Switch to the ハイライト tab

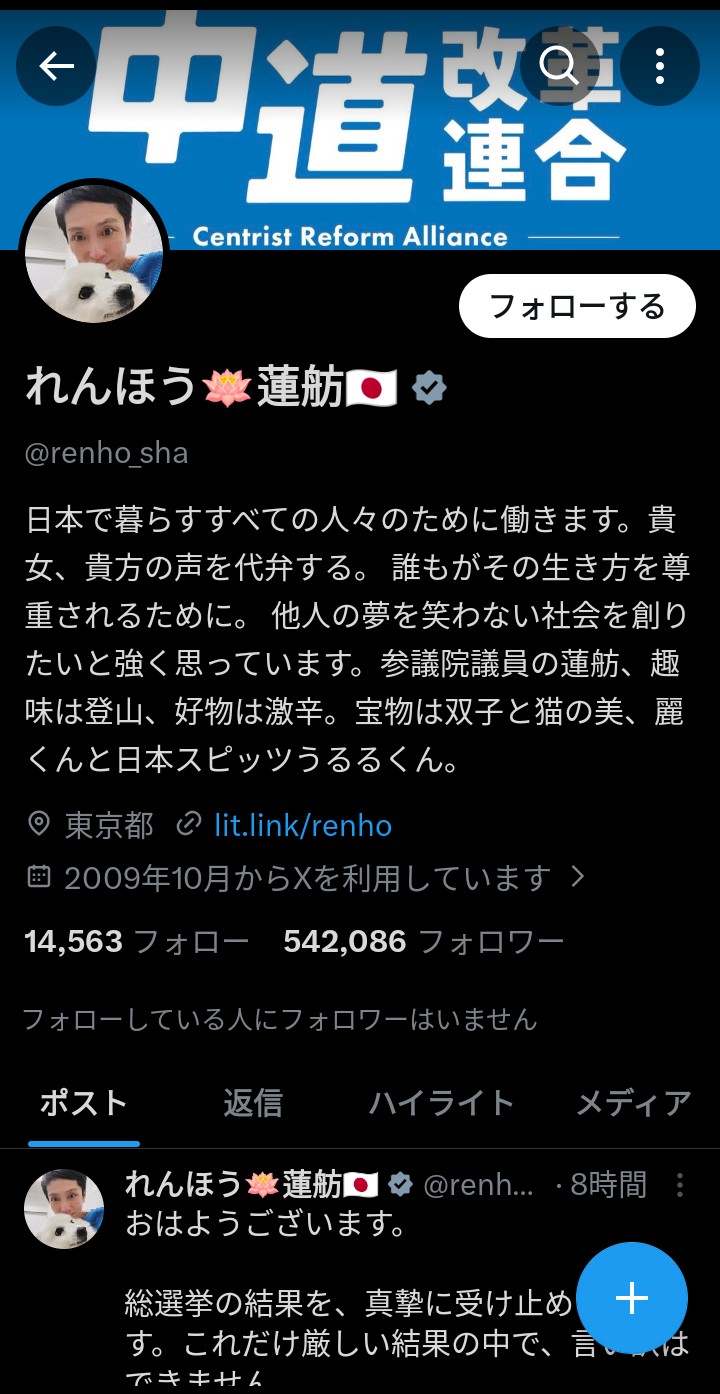point(441,1103)
